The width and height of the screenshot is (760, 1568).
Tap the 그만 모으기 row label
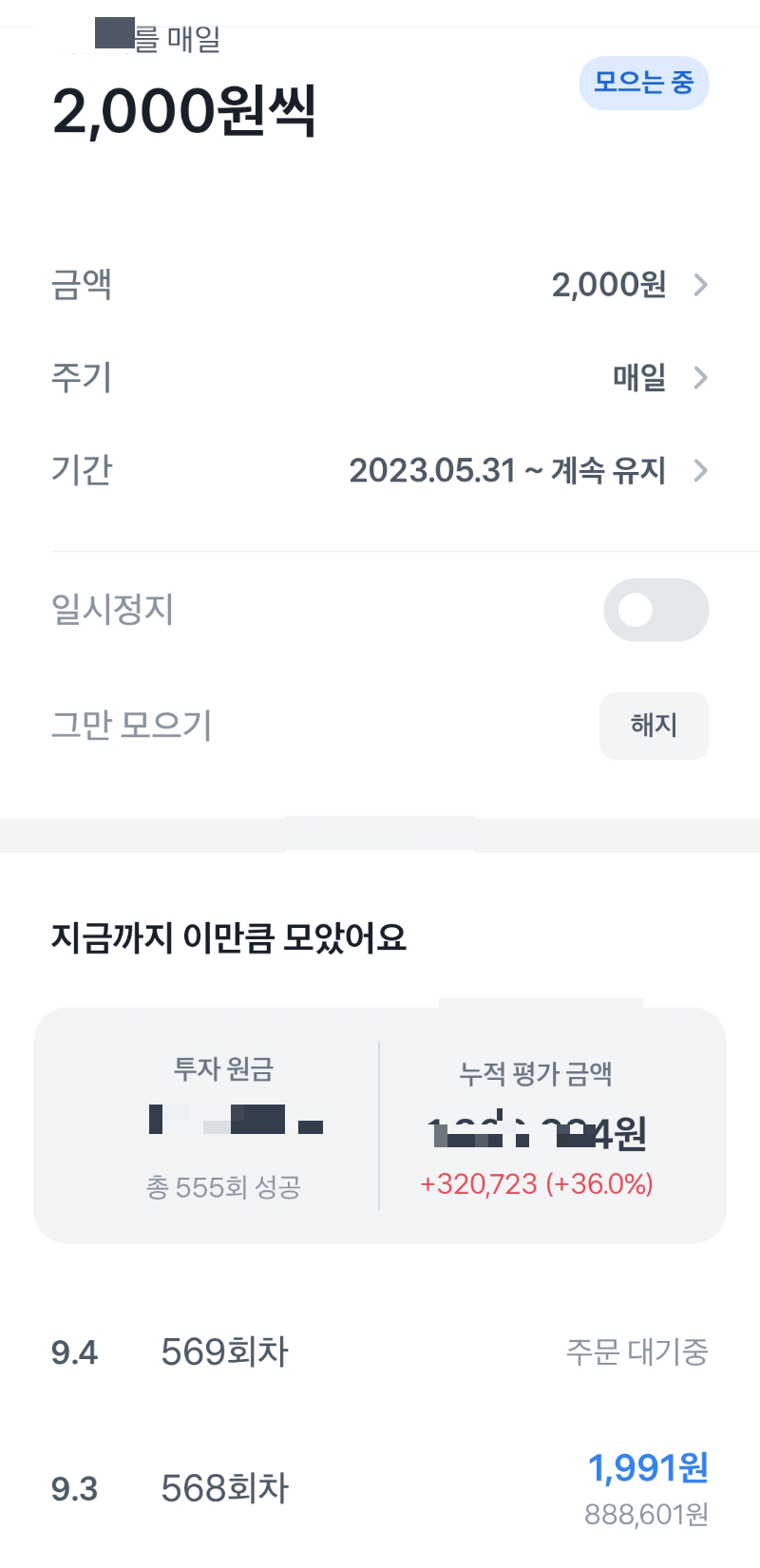tap(128, 724)
